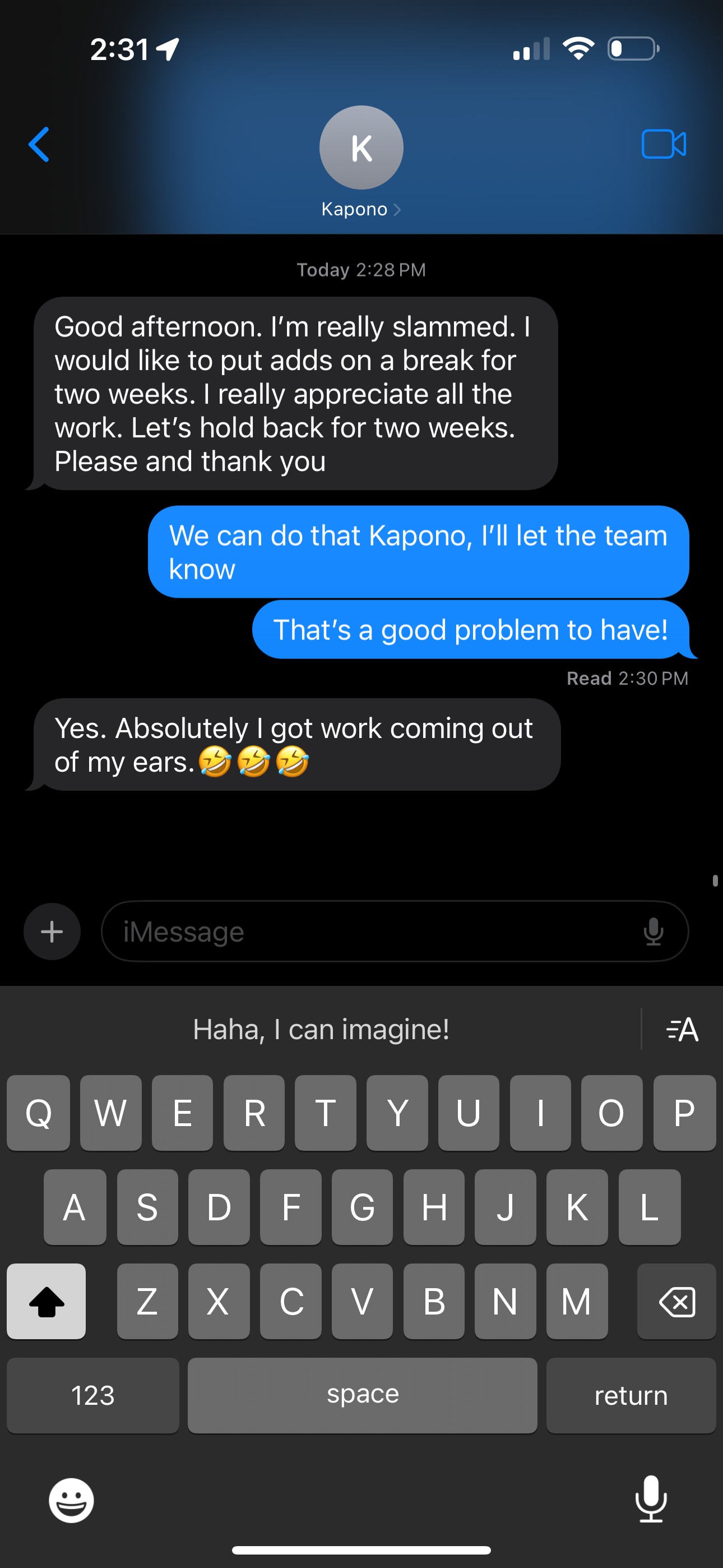Insert suggestion "Haha, I can imagine!"
Screen dimensions: 723x1568
pyautogui.click(x=321, y=1029)
